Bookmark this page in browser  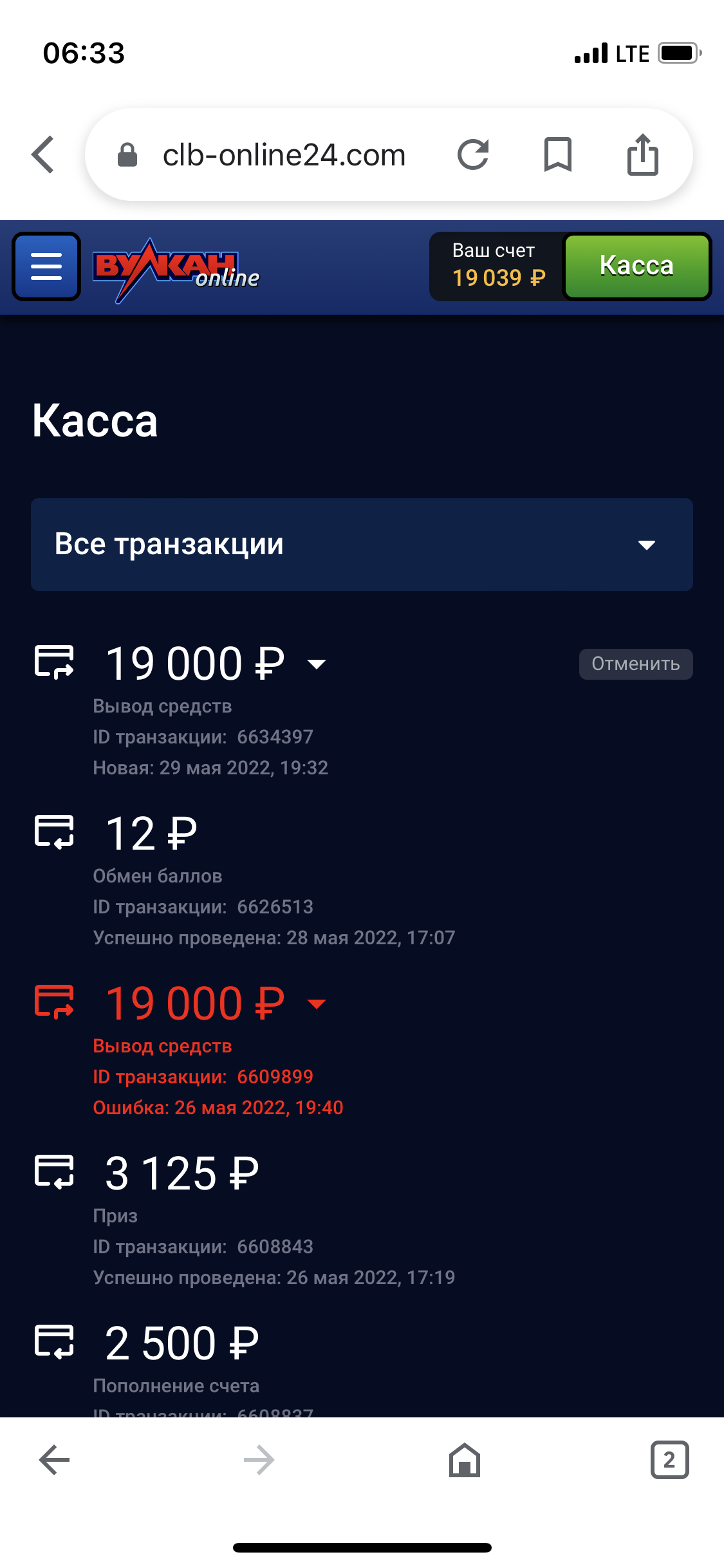pyautogui.click(x=558, y=154)
